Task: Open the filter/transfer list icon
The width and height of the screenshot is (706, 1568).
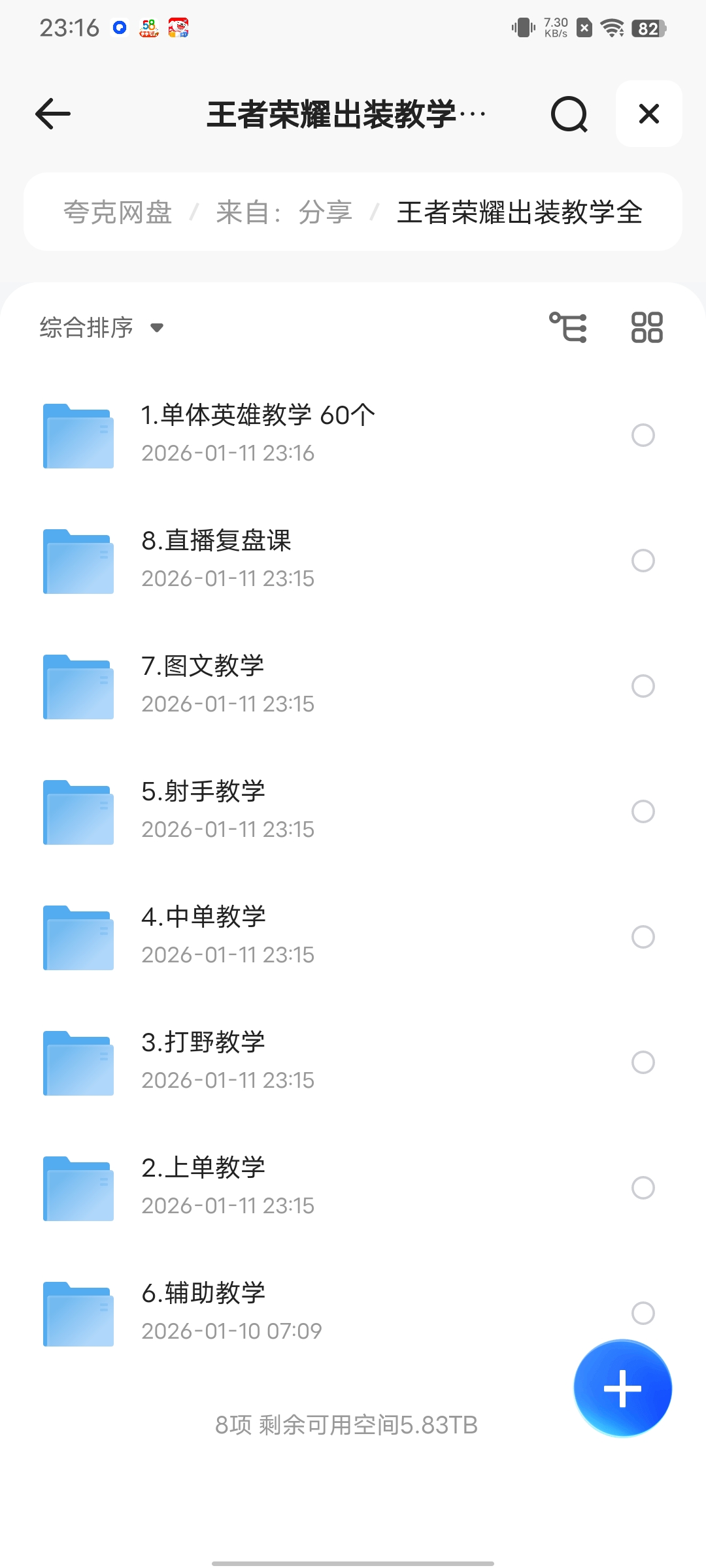Action: 568,327
